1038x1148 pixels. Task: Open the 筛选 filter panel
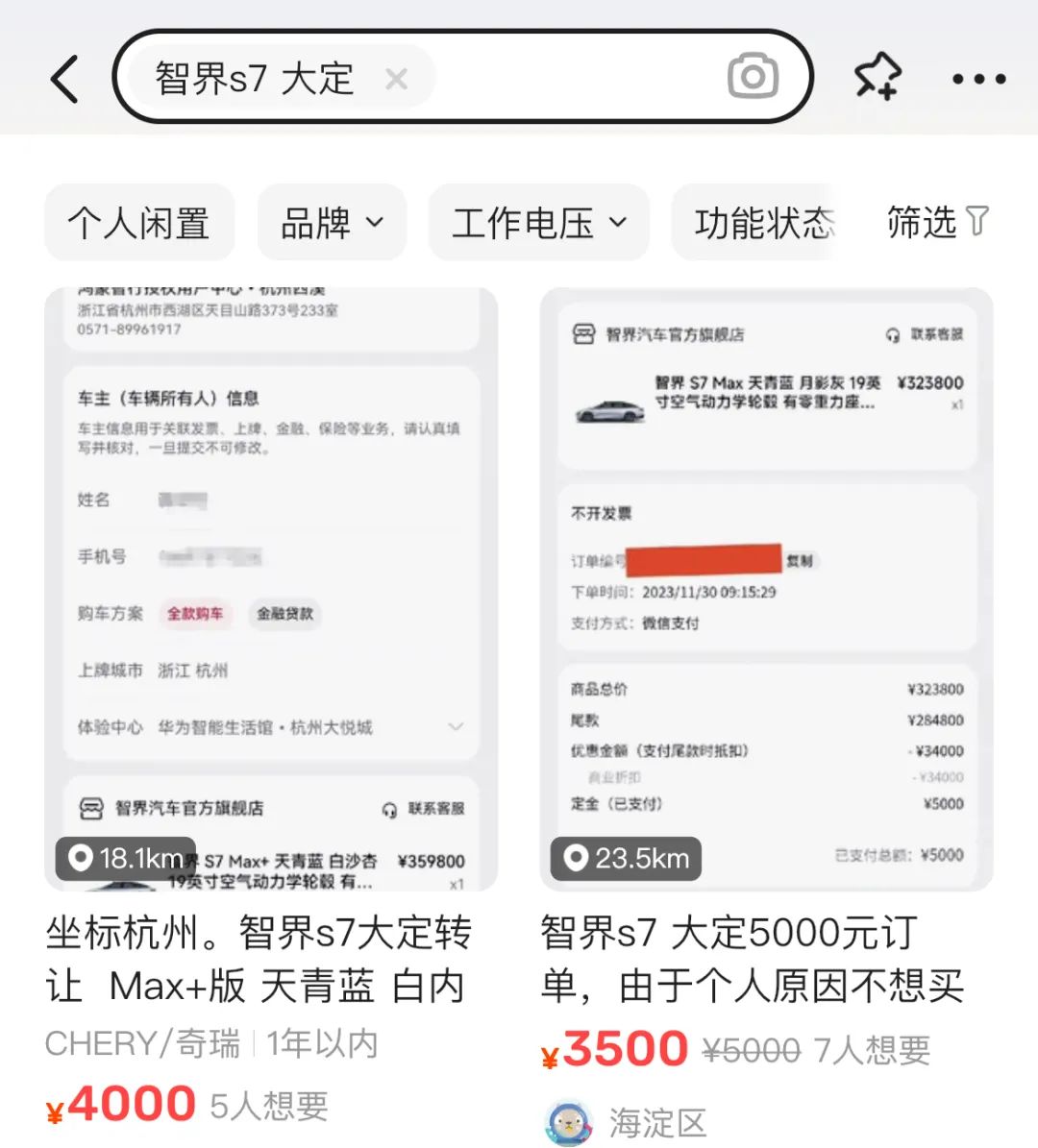(x=936, y=223)
